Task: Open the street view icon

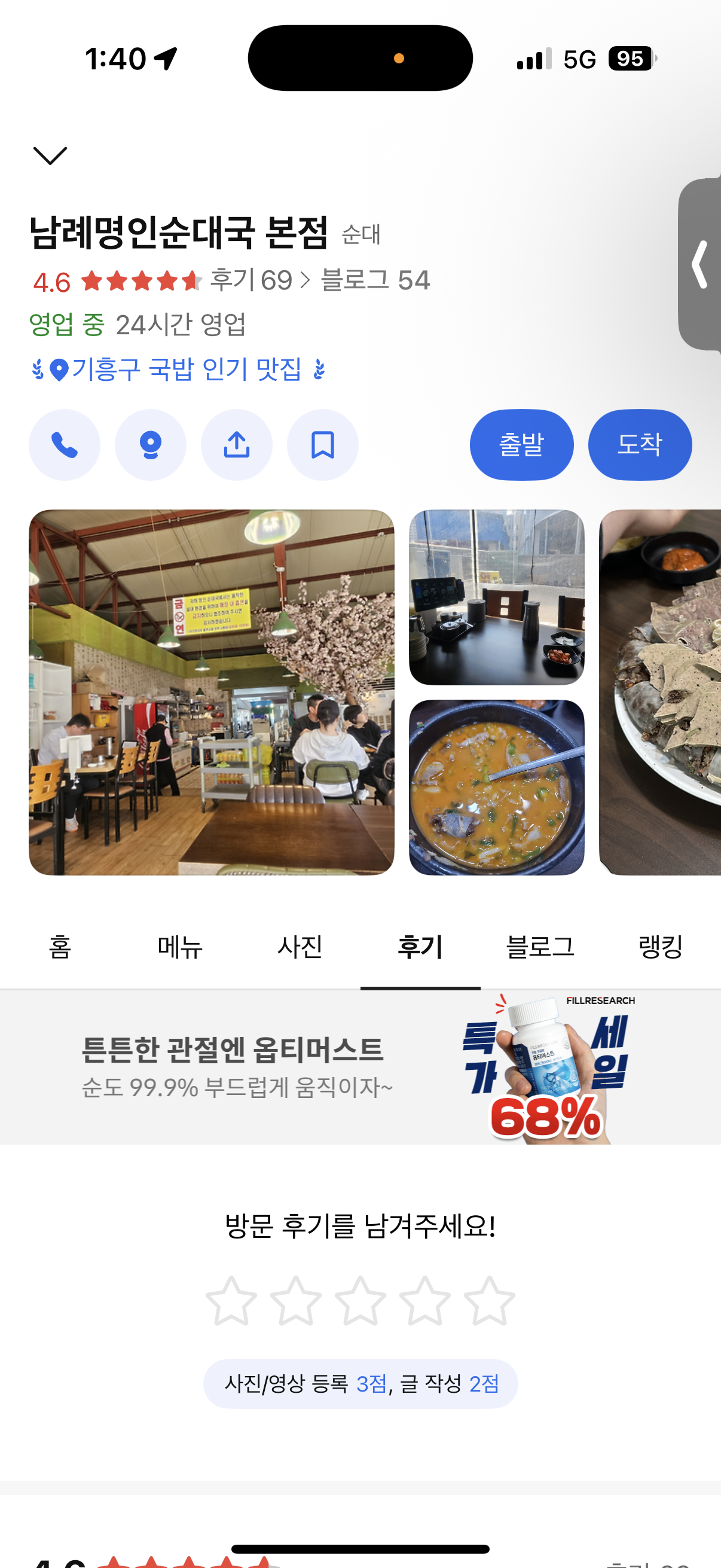Action: [x=150, y=445]
